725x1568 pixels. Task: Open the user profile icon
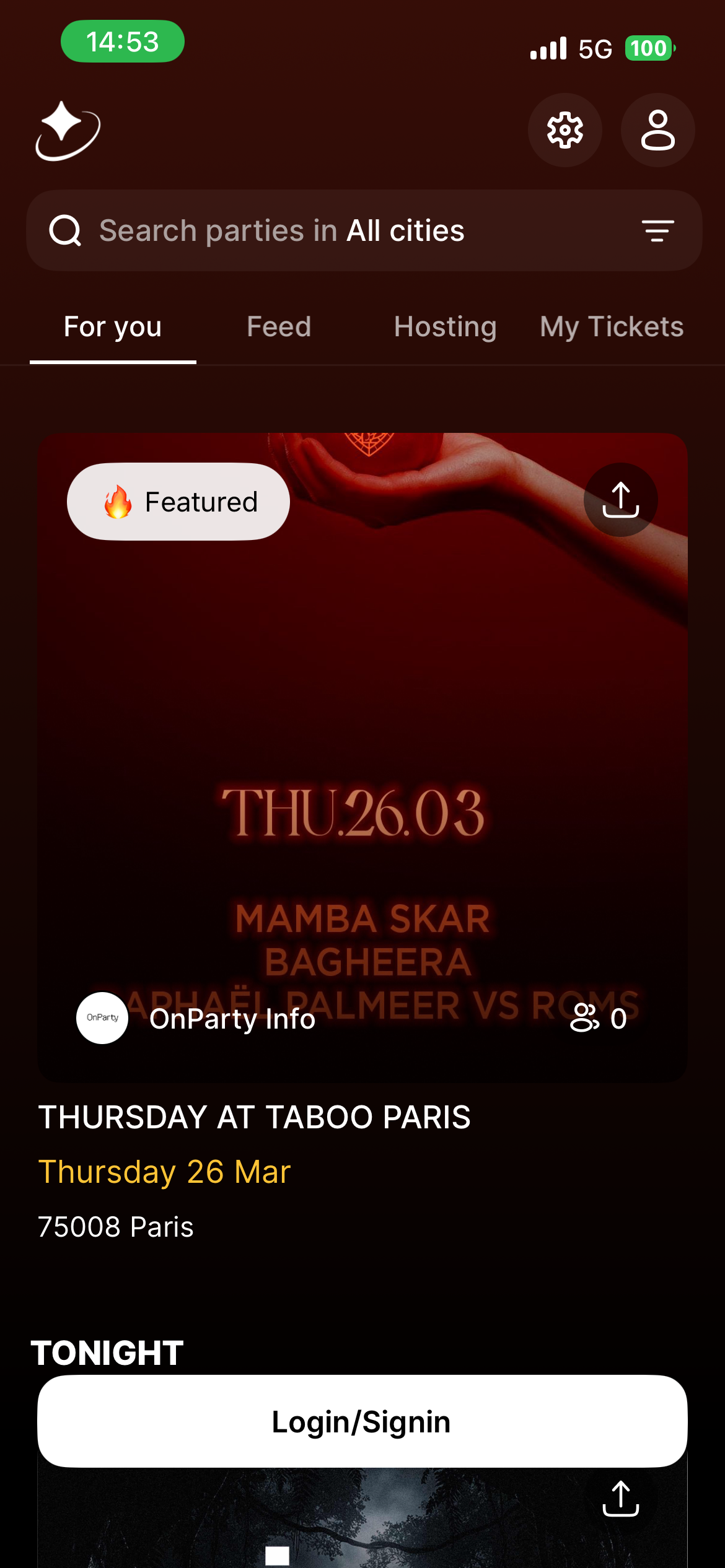(x=657, y=131)
